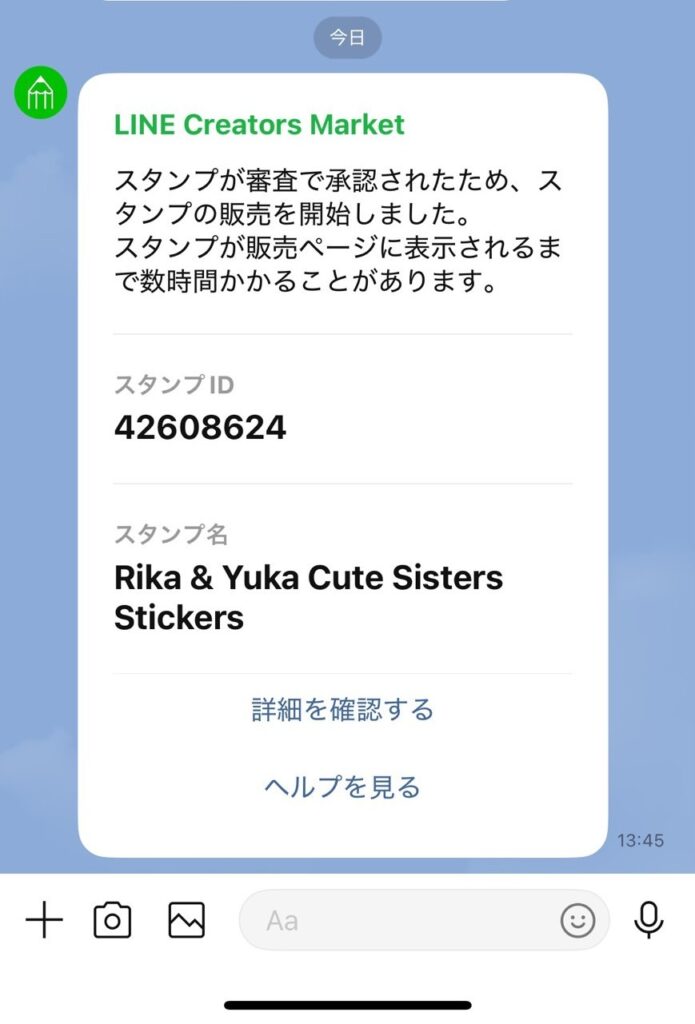The height and width of the screenshot is (1024, 695).
Task: Open the ヘルプを見る help link
Action: pyautogui.click(x=342, y=787)
